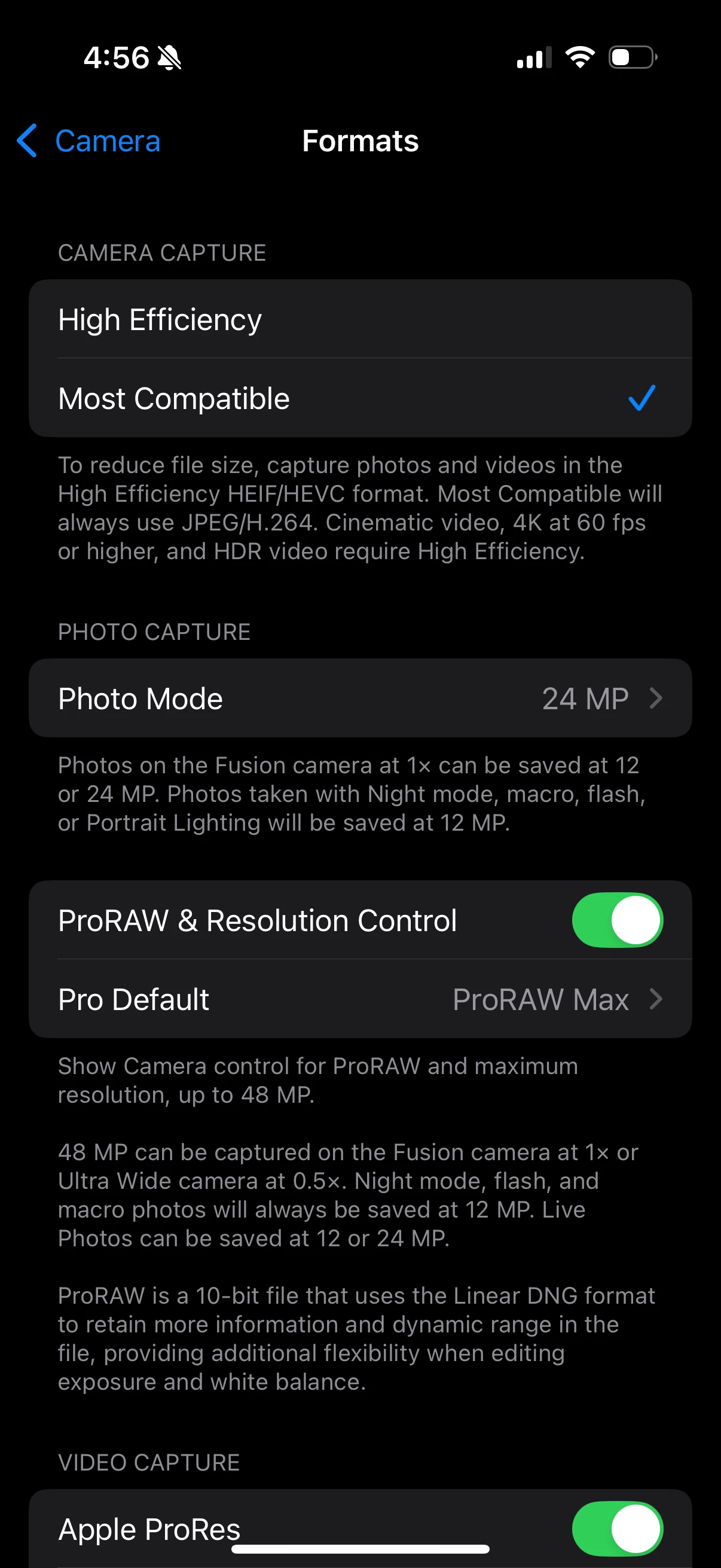Disable the Apple ProRes switch
The height and width of the screenshot is (1568, 721).
(x=616, y=1528)
